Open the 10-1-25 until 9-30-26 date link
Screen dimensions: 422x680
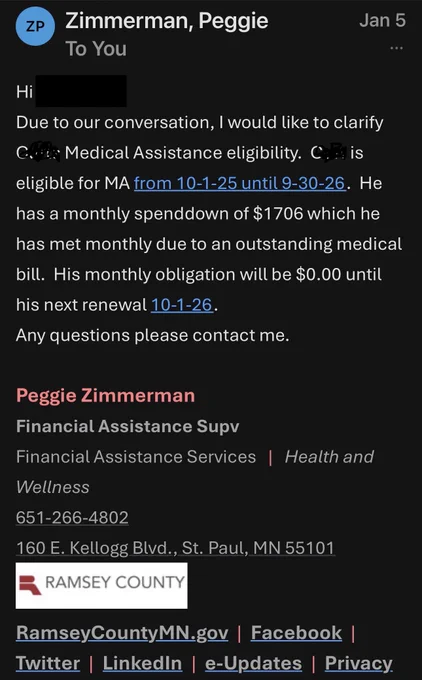pos(240,183)
